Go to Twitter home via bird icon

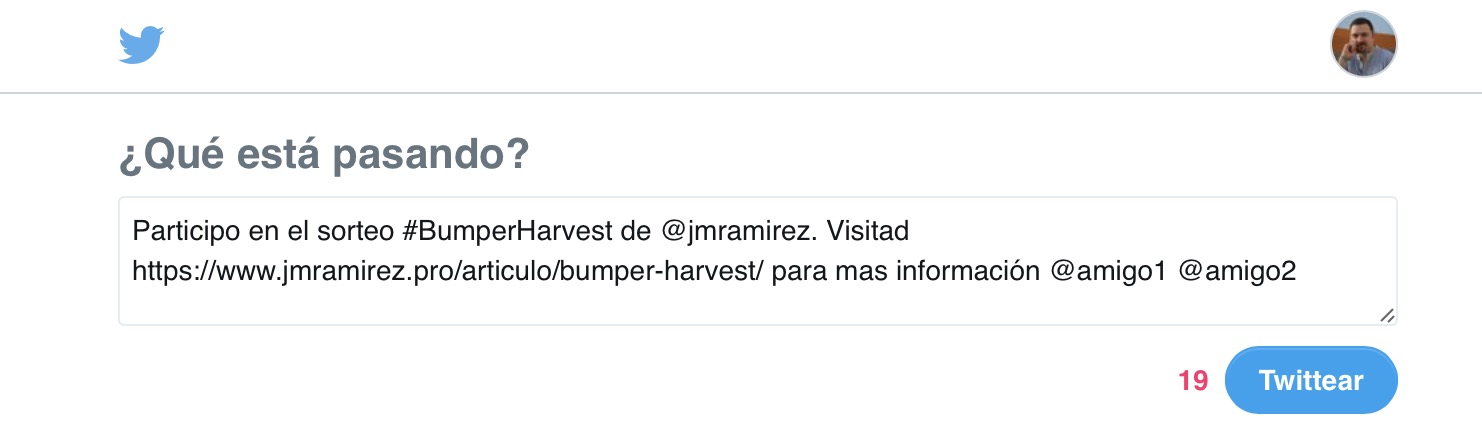pos(141,45)
